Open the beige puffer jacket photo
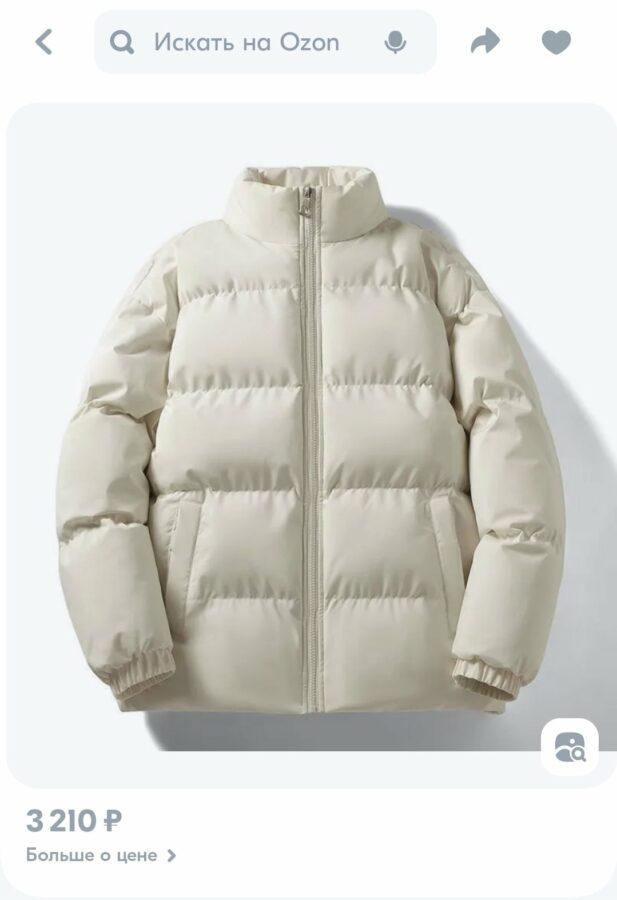The height and width of the screenshot is (900, 617). pos(310,440)
